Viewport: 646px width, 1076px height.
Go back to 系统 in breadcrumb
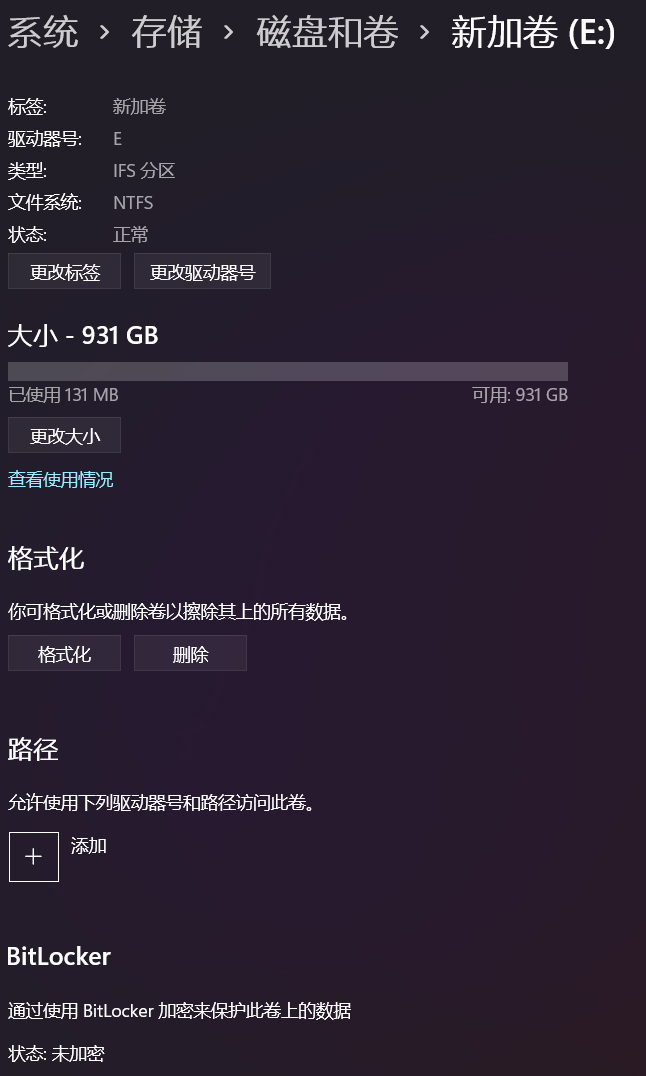[43, 33]
